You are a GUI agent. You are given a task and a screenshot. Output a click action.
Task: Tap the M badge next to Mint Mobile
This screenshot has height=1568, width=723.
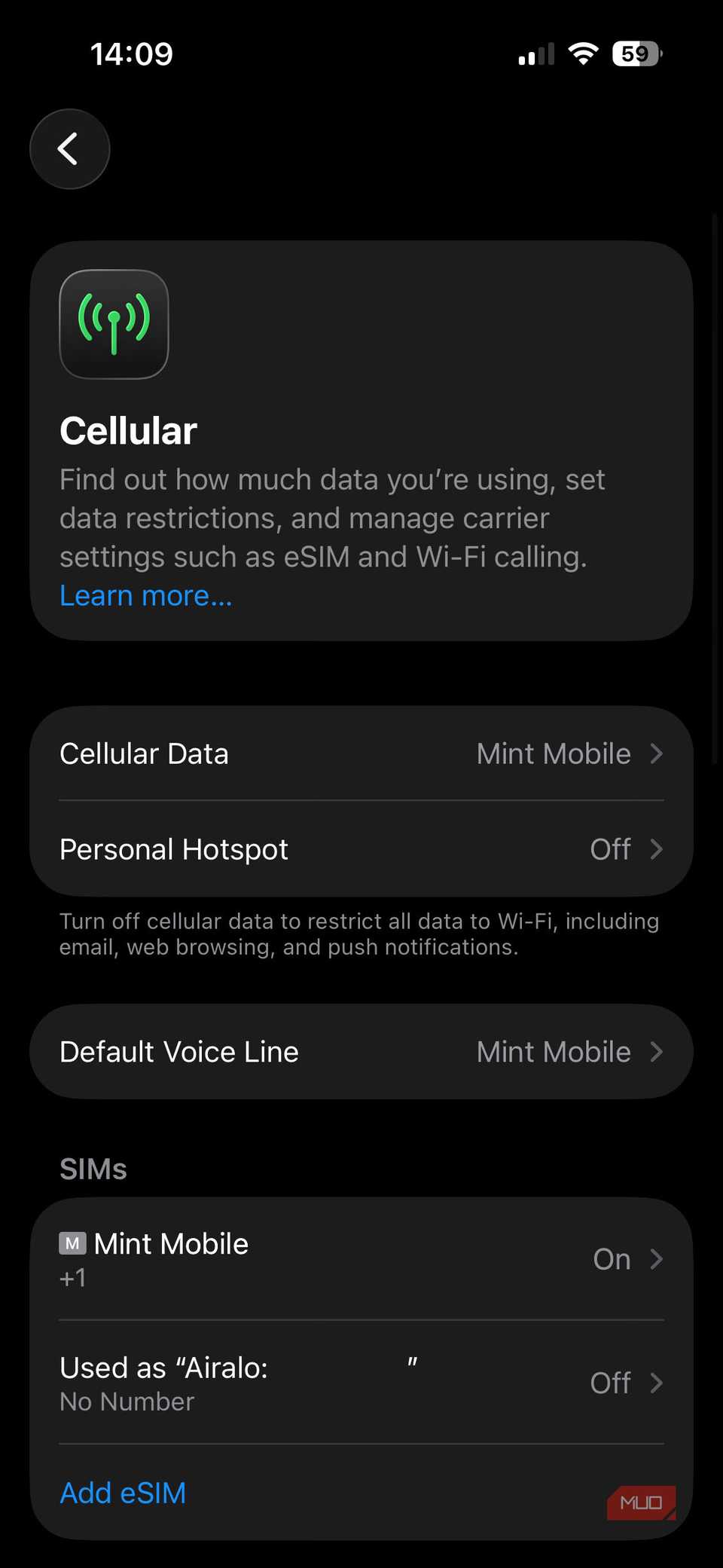[x=72, y=1243]
